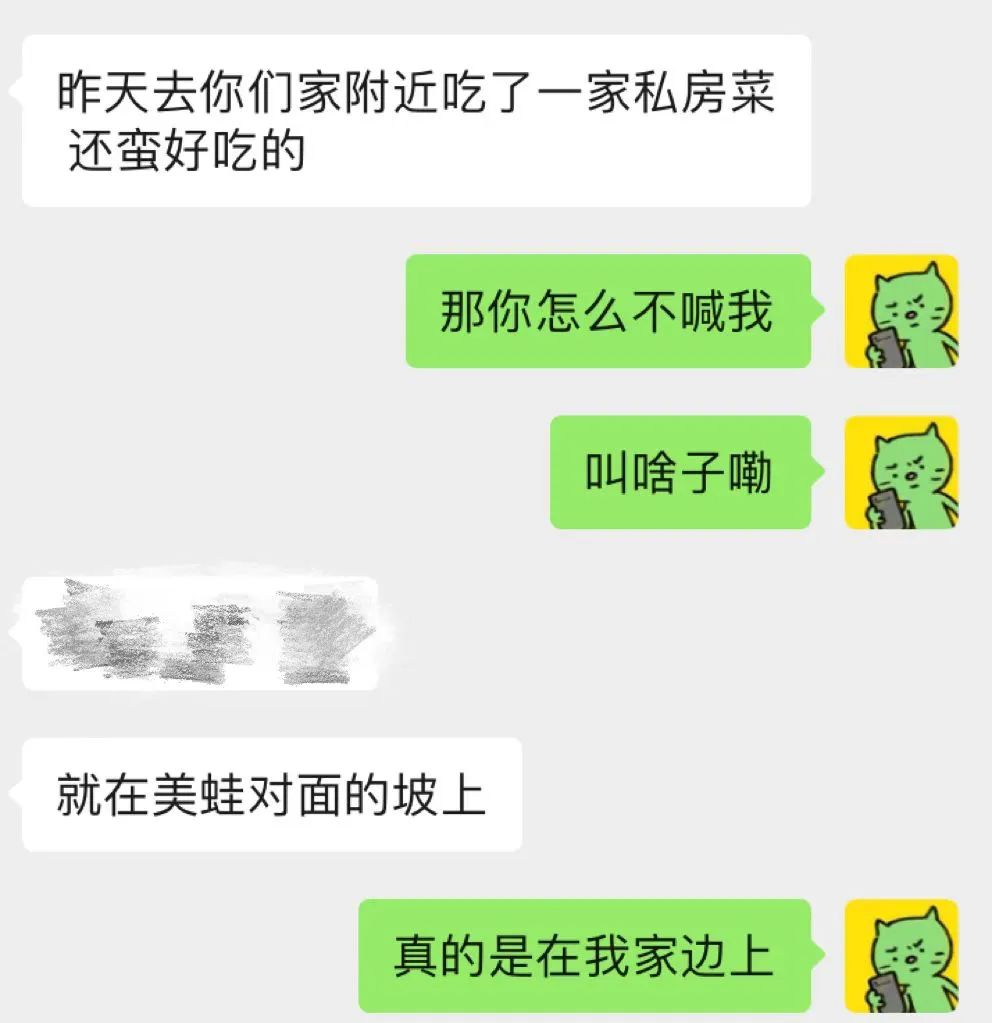This screenshot has width=992, height=1023.
Task: Open avatar beside message 那你怎么不喊我
Action: pos(901,311)
